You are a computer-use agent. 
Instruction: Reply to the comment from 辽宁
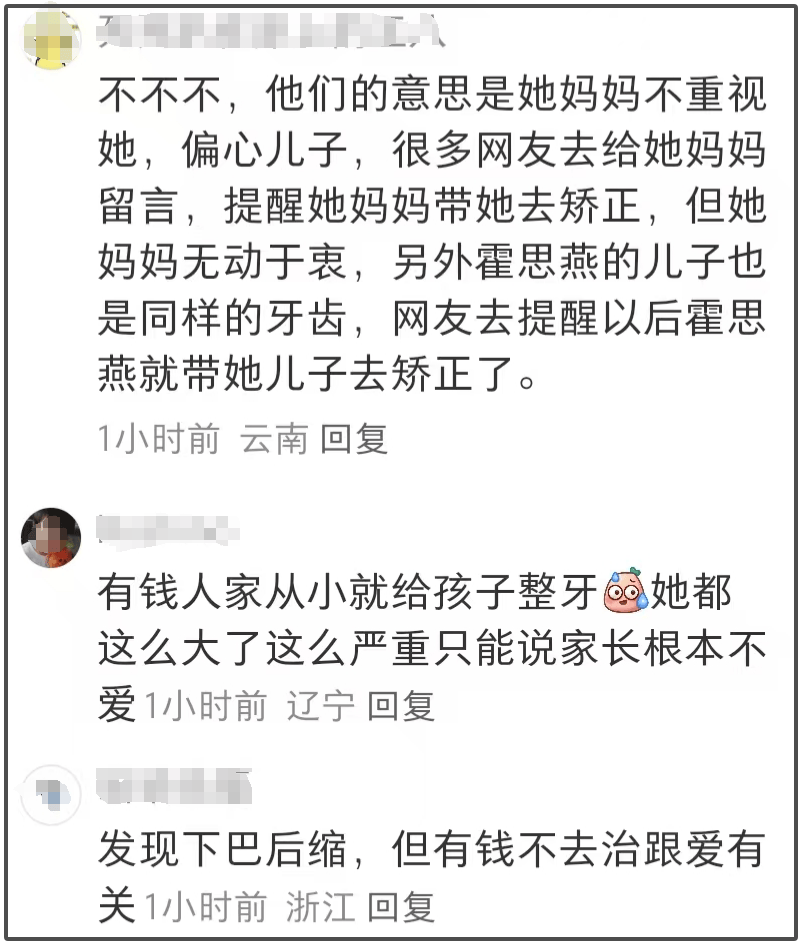(401, 706)
